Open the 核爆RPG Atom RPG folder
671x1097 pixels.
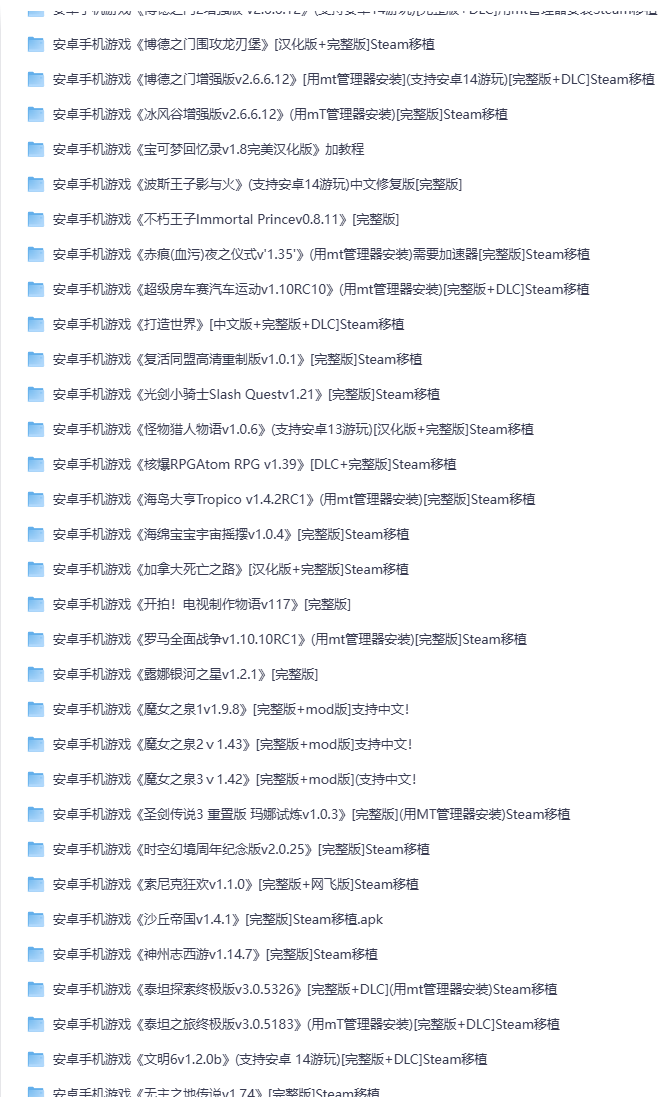click(254, 464)
